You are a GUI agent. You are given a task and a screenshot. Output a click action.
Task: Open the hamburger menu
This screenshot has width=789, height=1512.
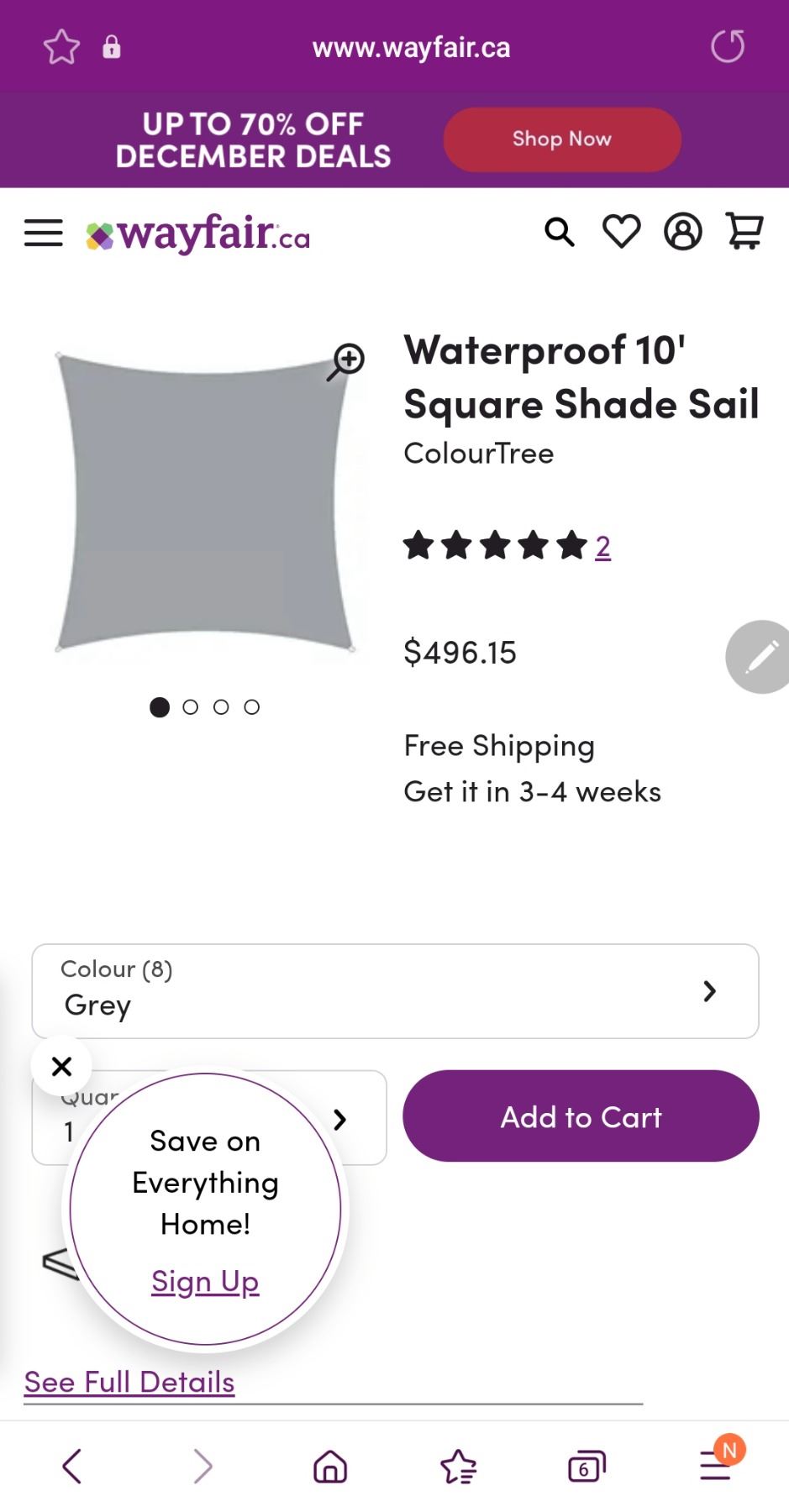43,233
